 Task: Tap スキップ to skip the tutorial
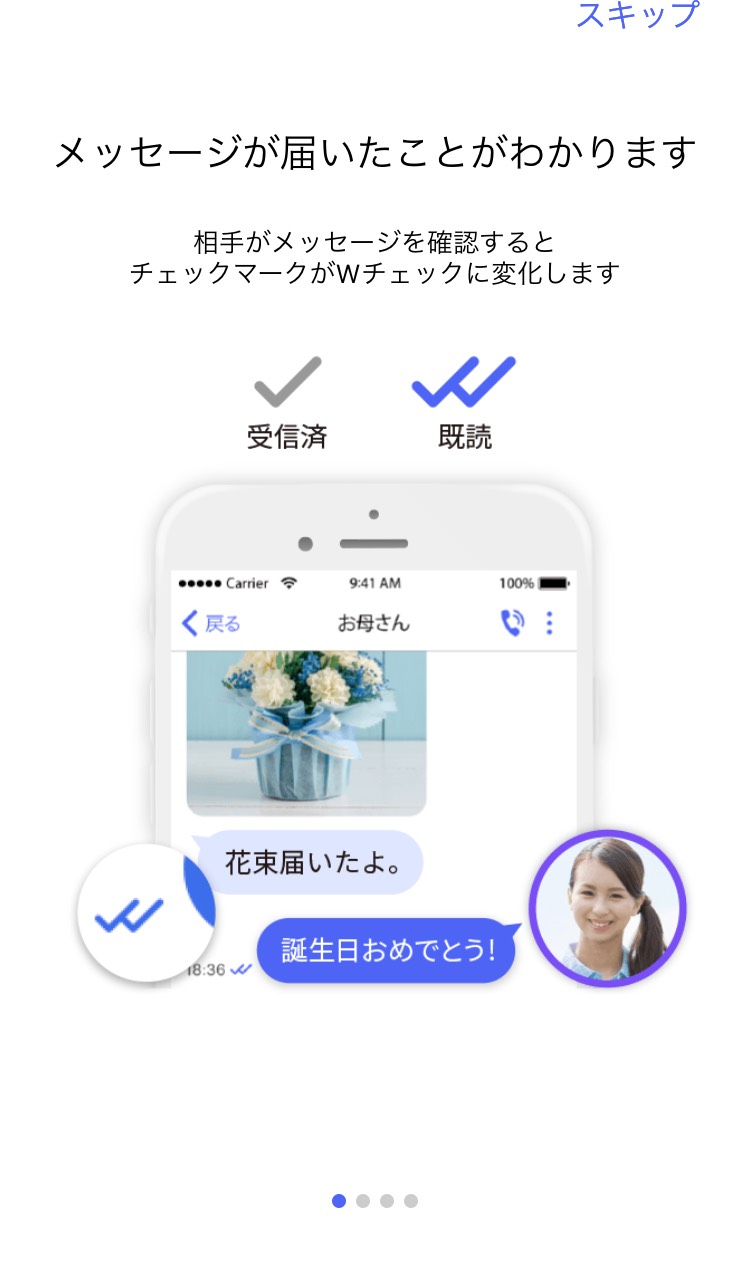point(636,14)
